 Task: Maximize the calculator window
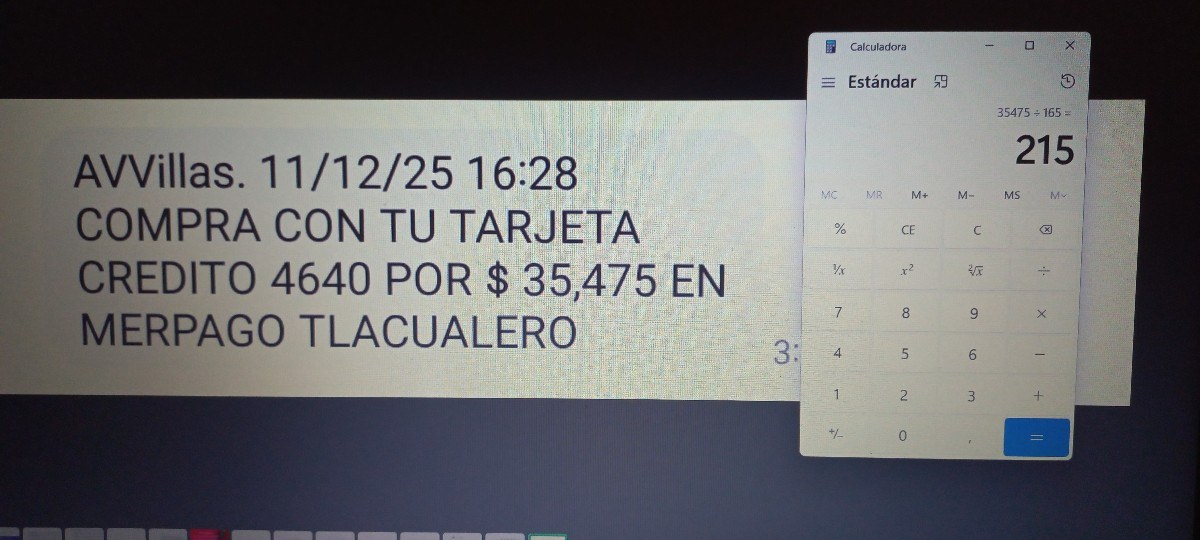[x=1029, y=45]
